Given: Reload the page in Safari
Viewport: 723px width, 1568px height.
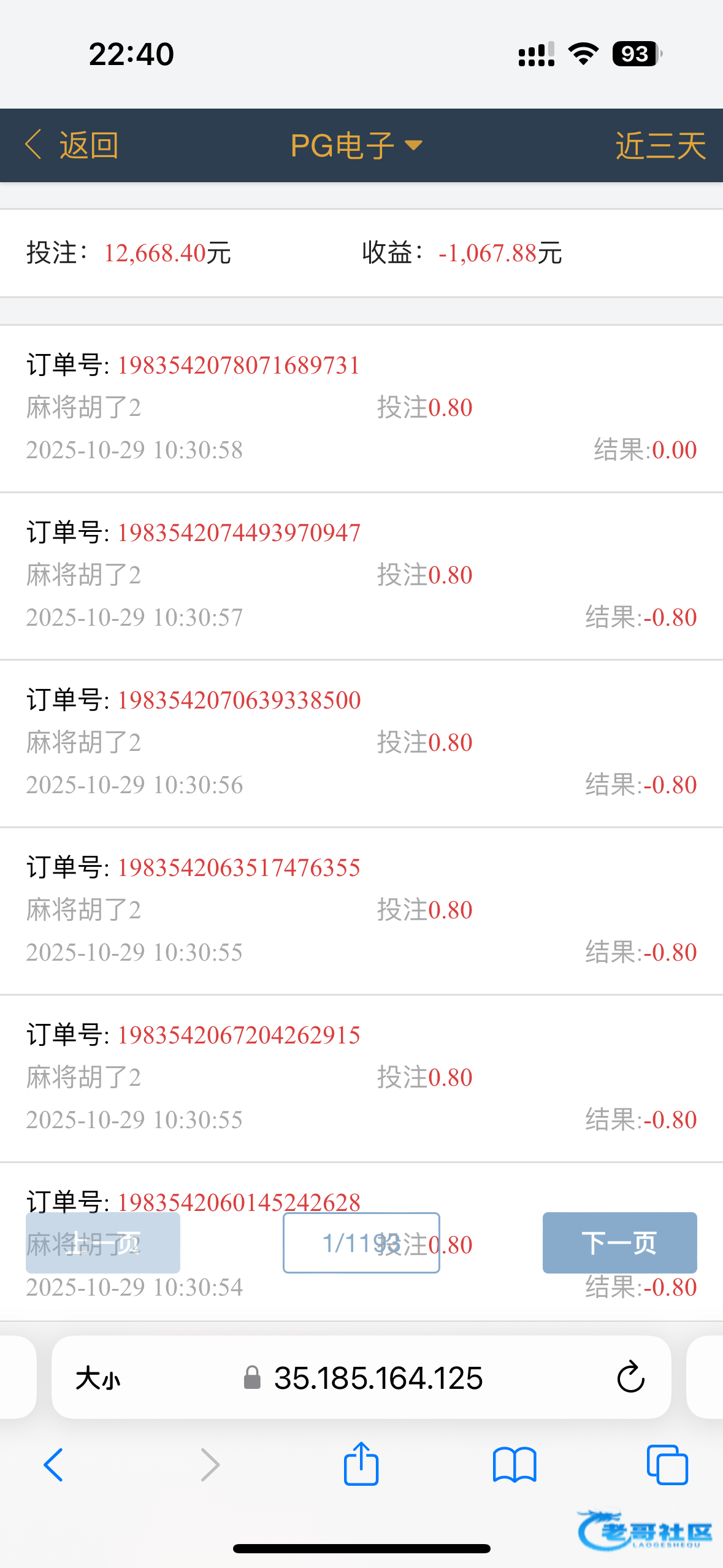Looking at the screenshot, I should [x=630, y=1378].
